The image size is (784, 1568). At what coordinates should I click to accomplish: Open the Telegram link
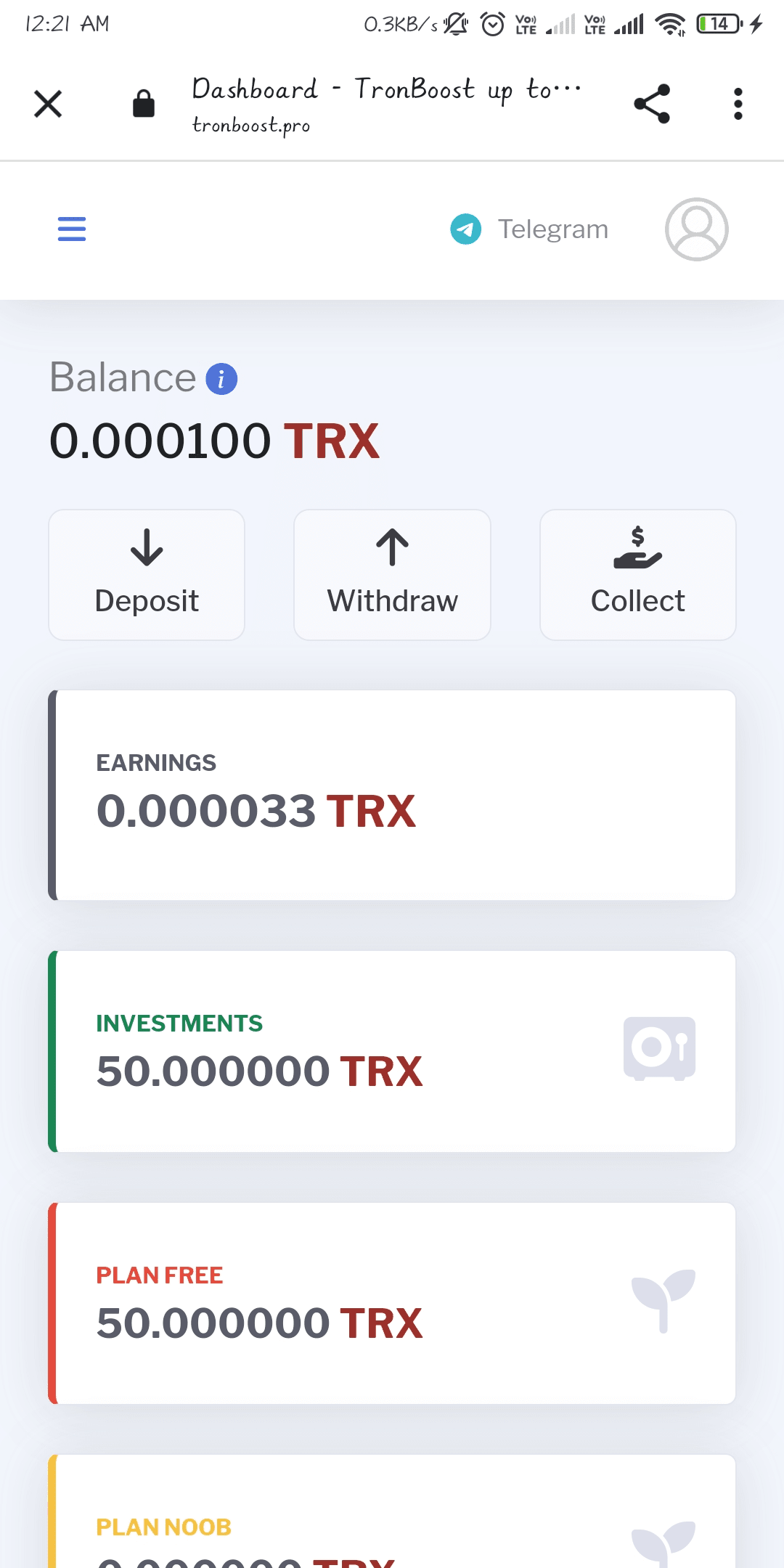click(x=530, y=229)
